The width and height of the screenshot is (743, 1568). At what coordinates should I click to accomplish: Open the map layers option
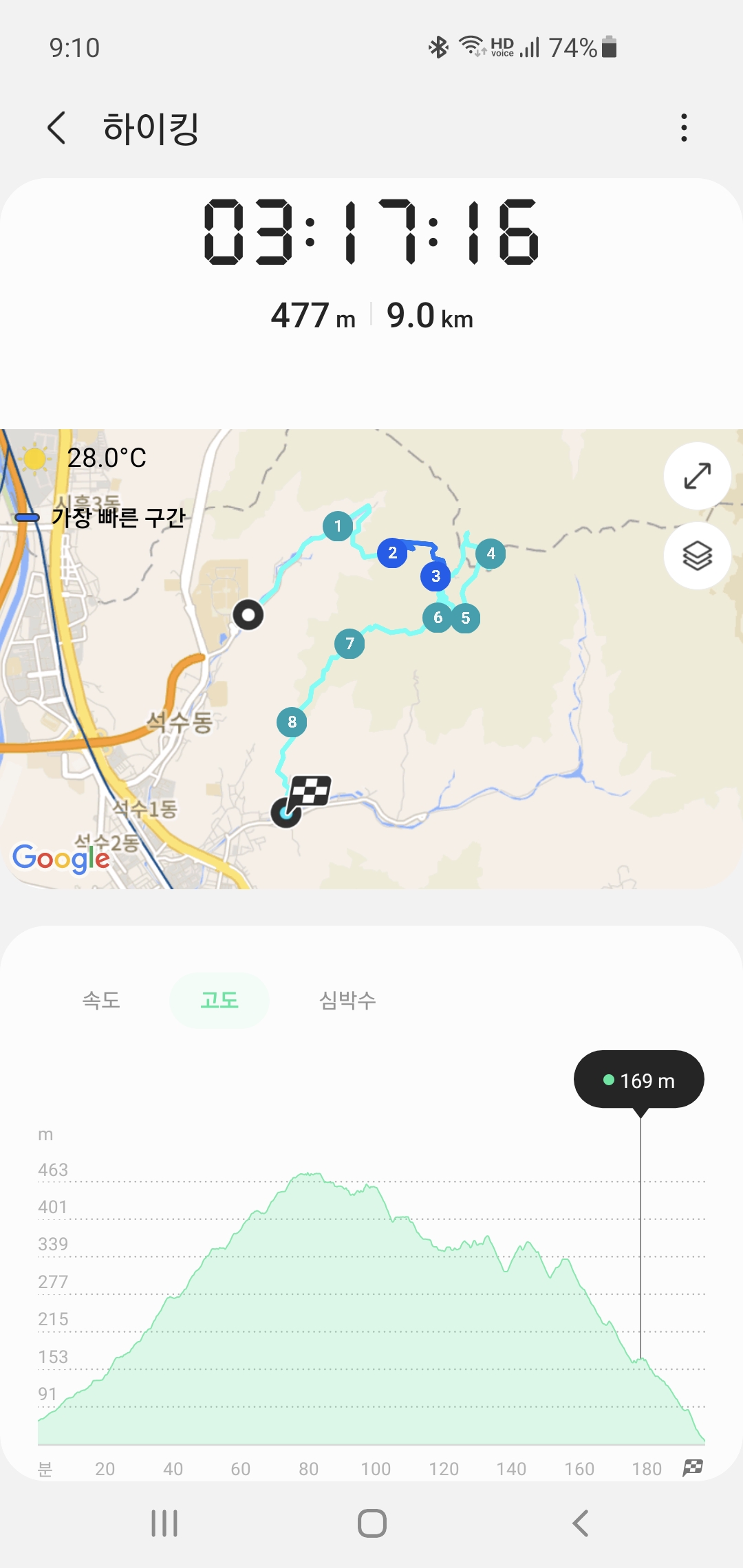click(x=697, y=556)
